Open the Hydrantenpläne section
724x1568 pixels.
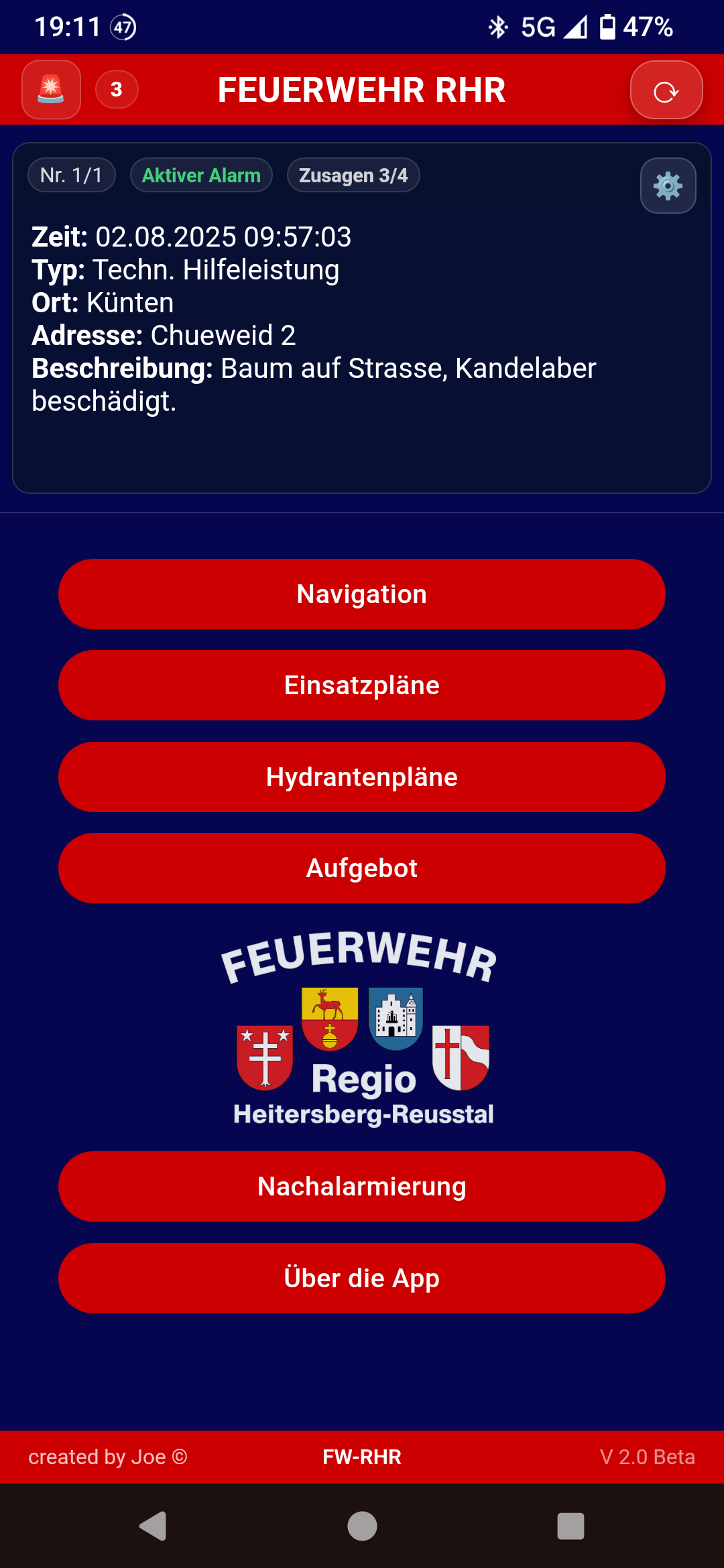coord(362,776)
